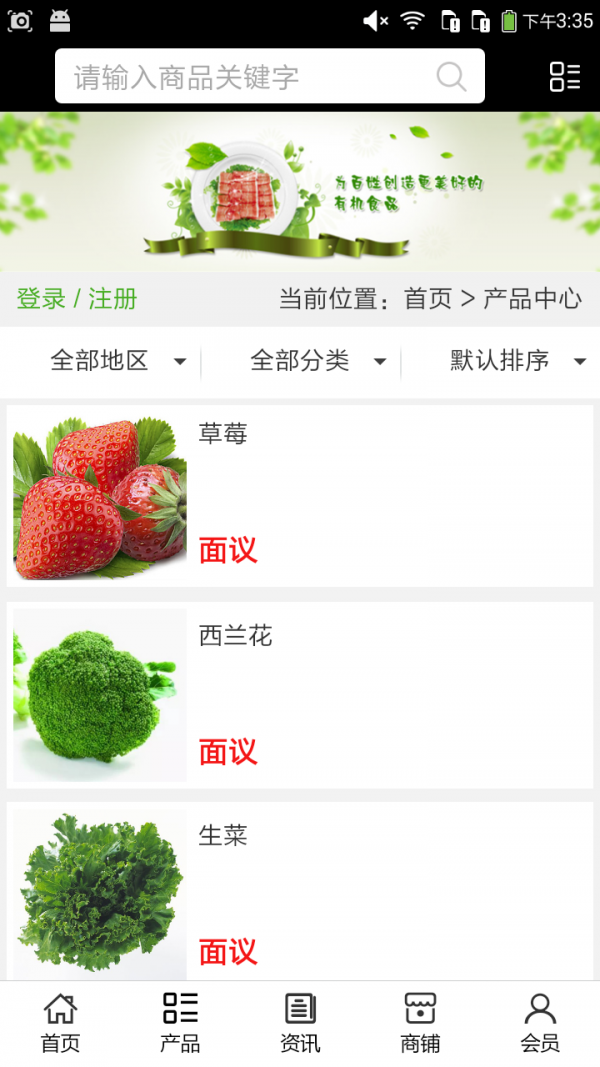Expand the 默认排序 sorting dropdown
Image resolution: width=600 pixels, height=1067 pixels.
(517, 361)
